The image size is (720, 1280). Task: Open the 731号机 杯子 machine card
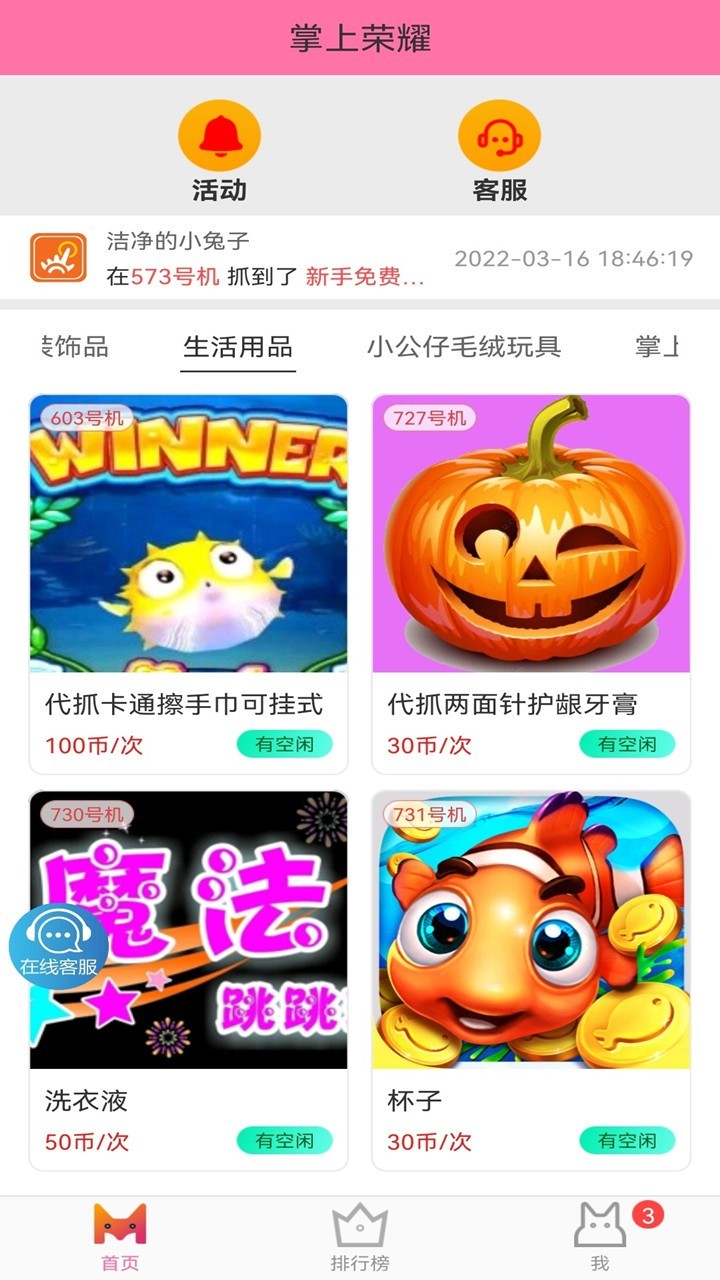531,980
